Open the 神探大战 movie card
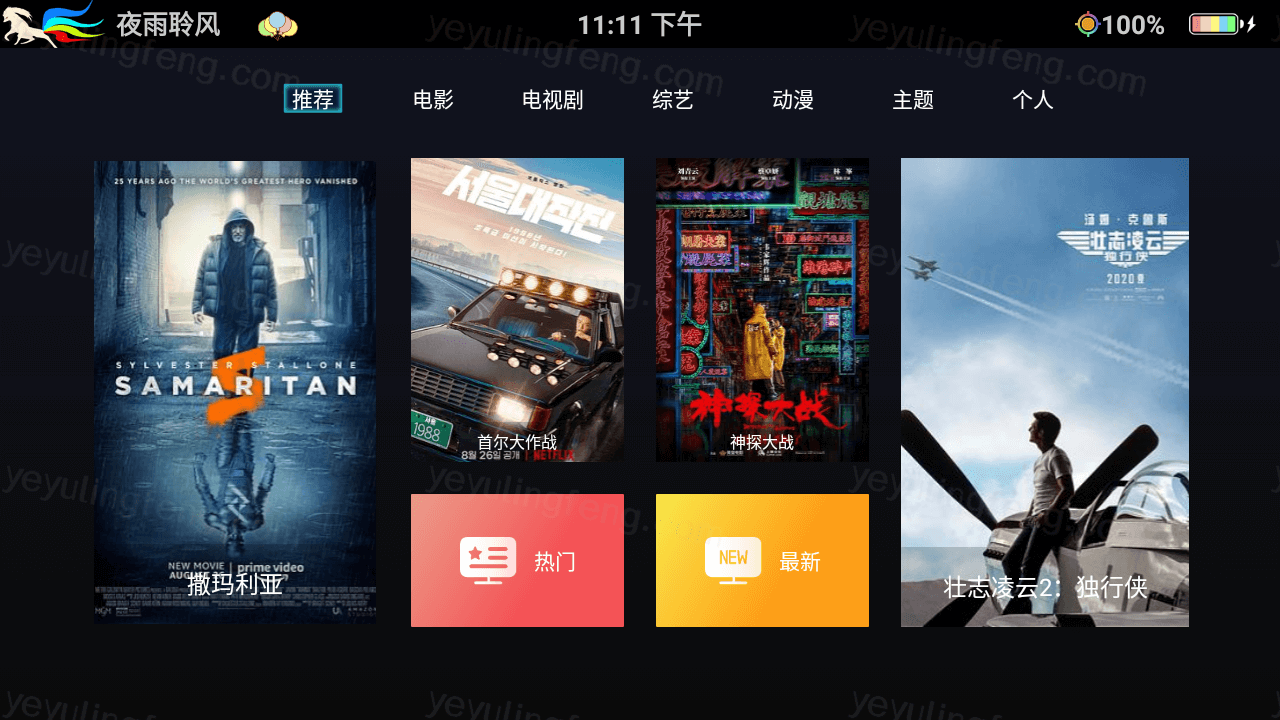The width and height of the screenshot is (1280, 720). point(762,310)
